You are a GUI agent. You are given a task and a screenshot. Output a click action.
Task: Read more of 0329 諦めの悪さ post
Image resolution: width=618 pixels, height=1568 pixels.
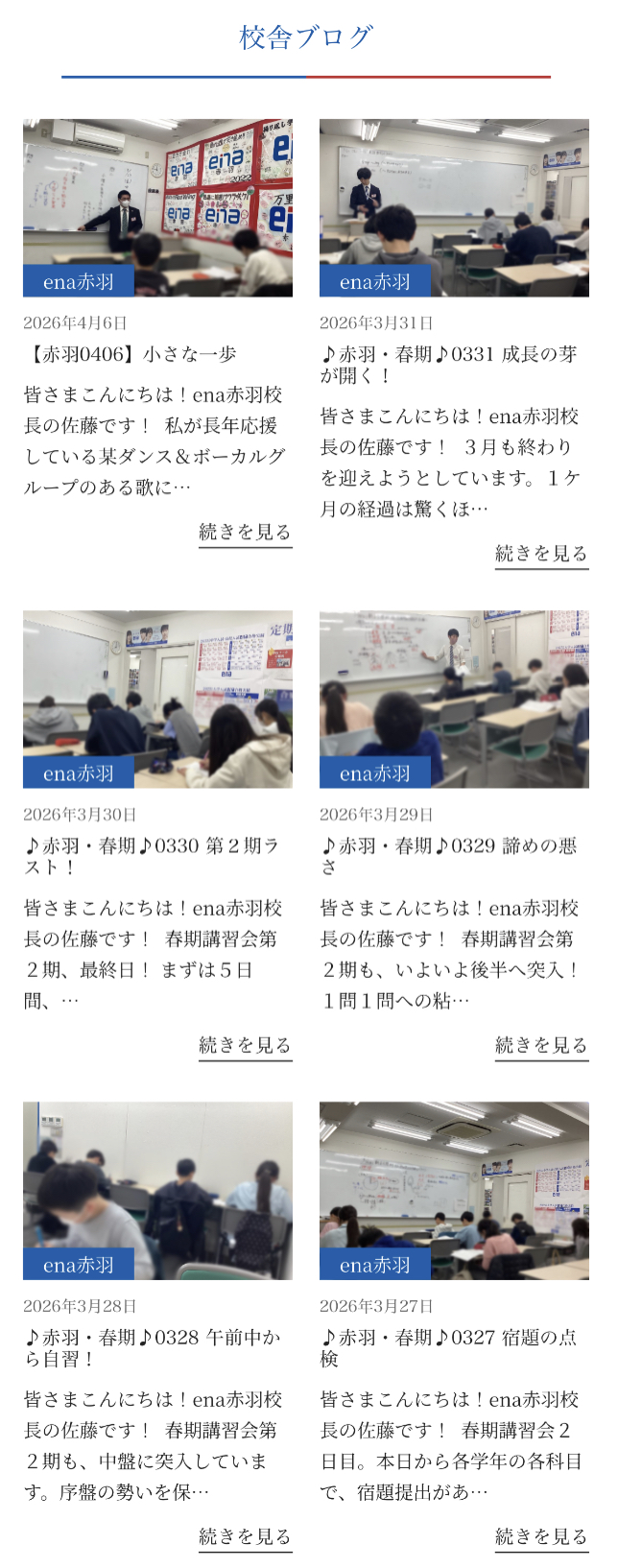(541, 1045)
